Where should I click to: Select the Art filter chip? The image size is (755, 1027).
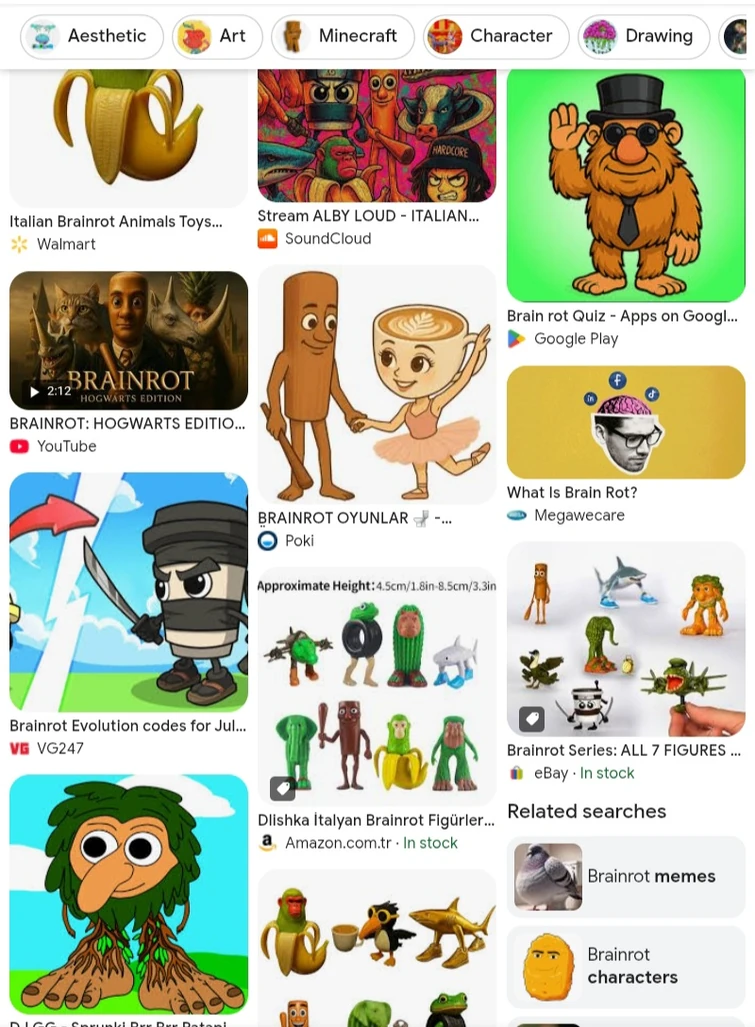pos(217,36)
